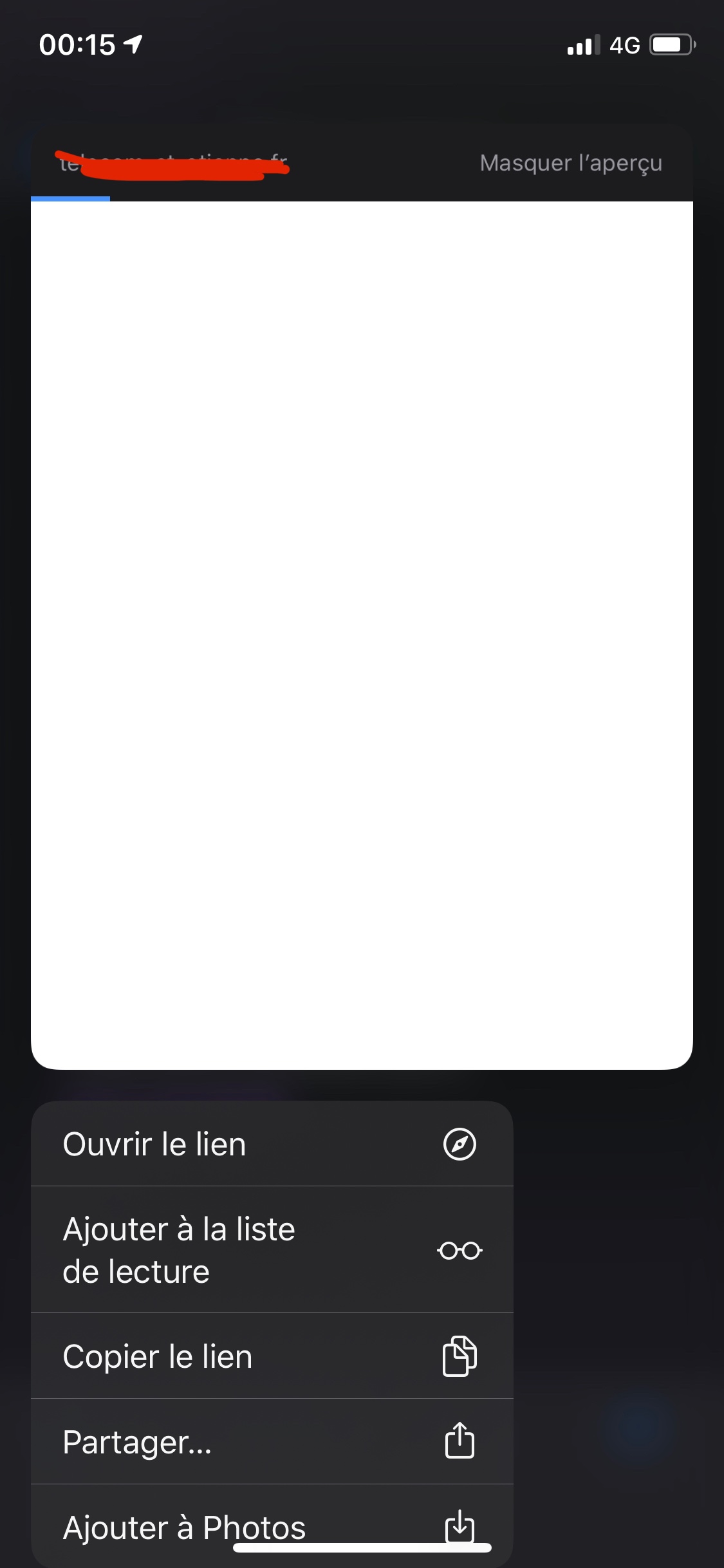
Task: Select Ajouter à la liste de lecture
Action: click(x=272, y=1250)
